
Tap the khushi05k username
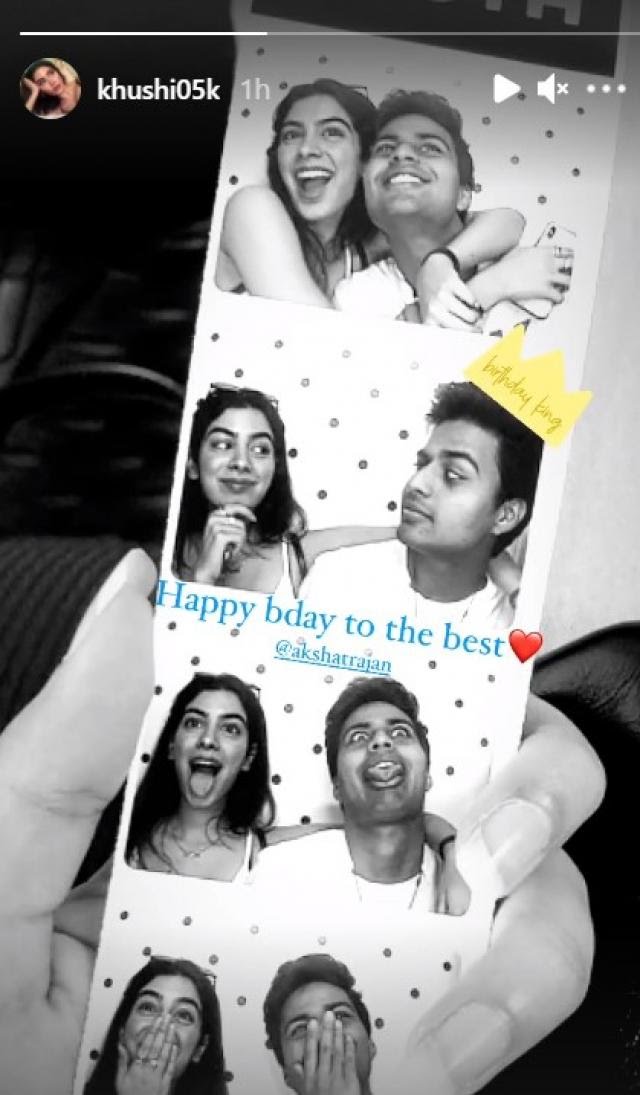158,90
